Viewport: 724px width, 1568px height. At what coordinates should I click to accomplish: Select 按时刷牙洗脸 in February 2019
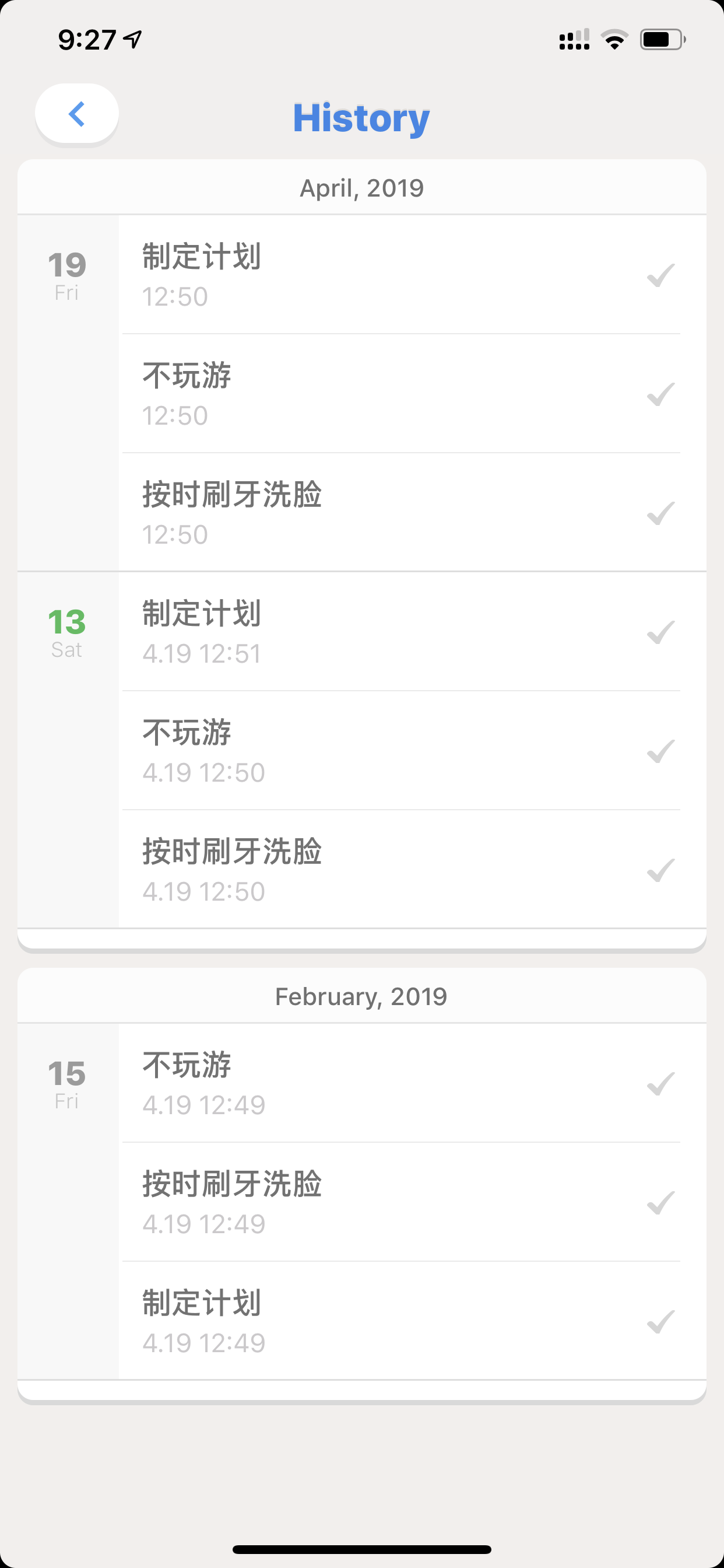click(x=413, y=1202)
